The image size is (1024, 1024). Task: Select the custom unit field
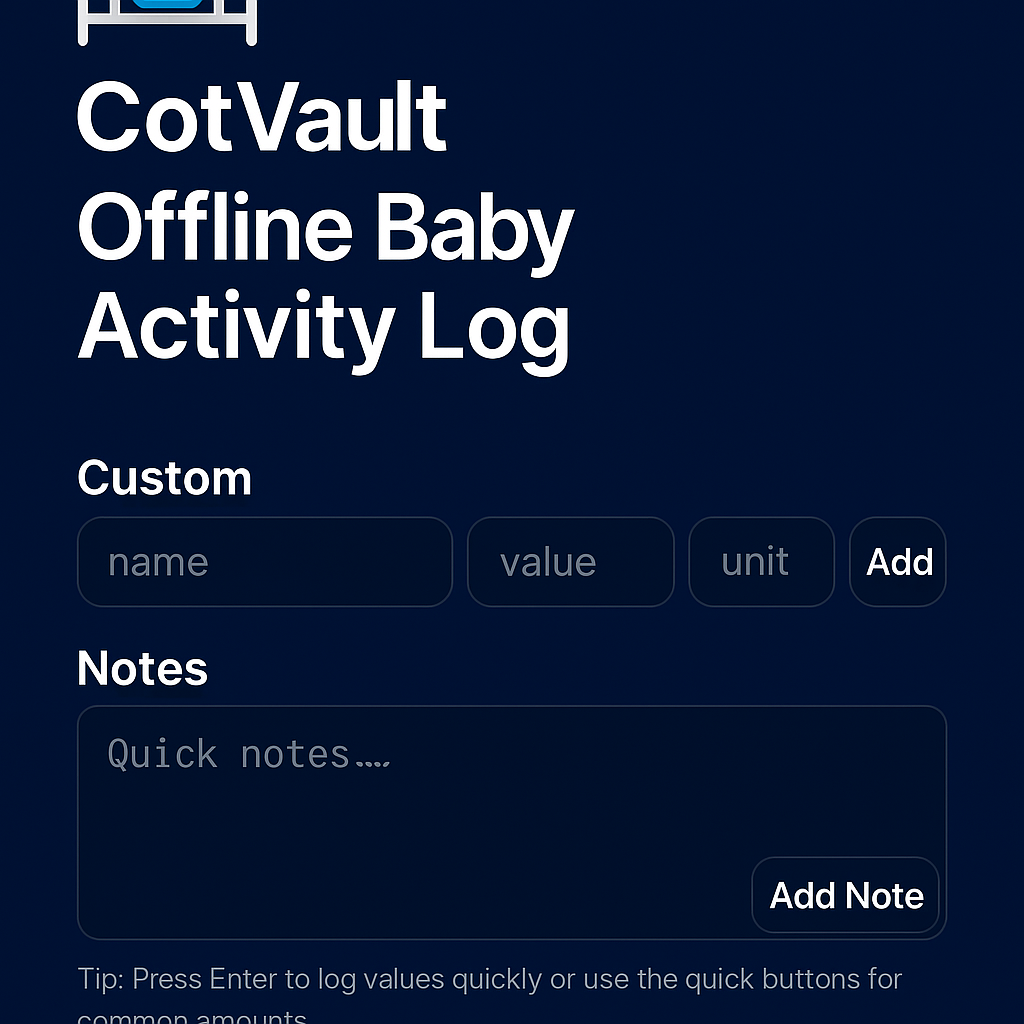pos(761,562)
